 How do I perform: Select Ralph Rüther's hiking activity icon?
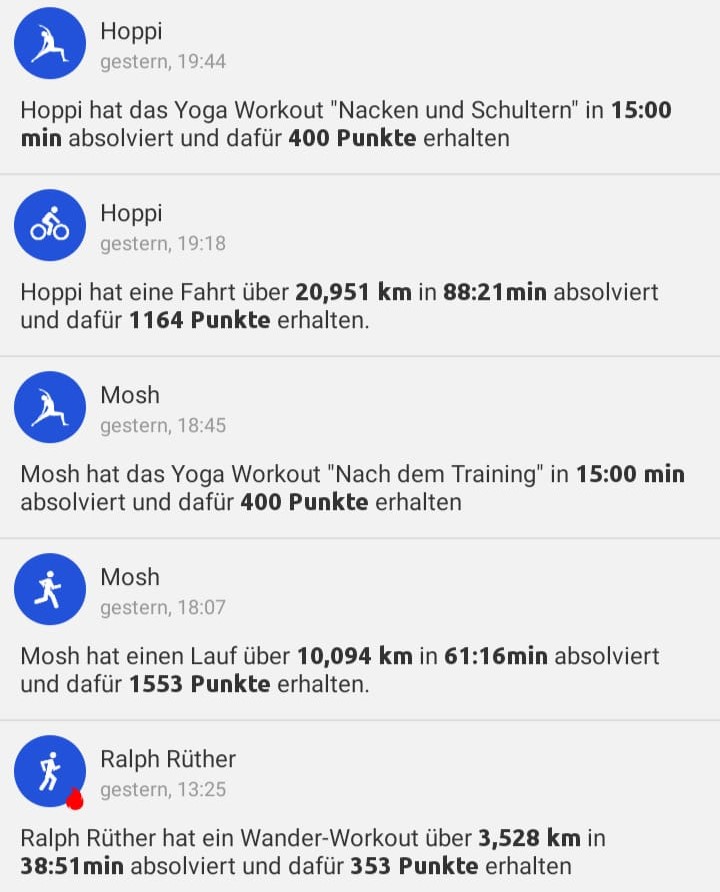pos(50,771)
